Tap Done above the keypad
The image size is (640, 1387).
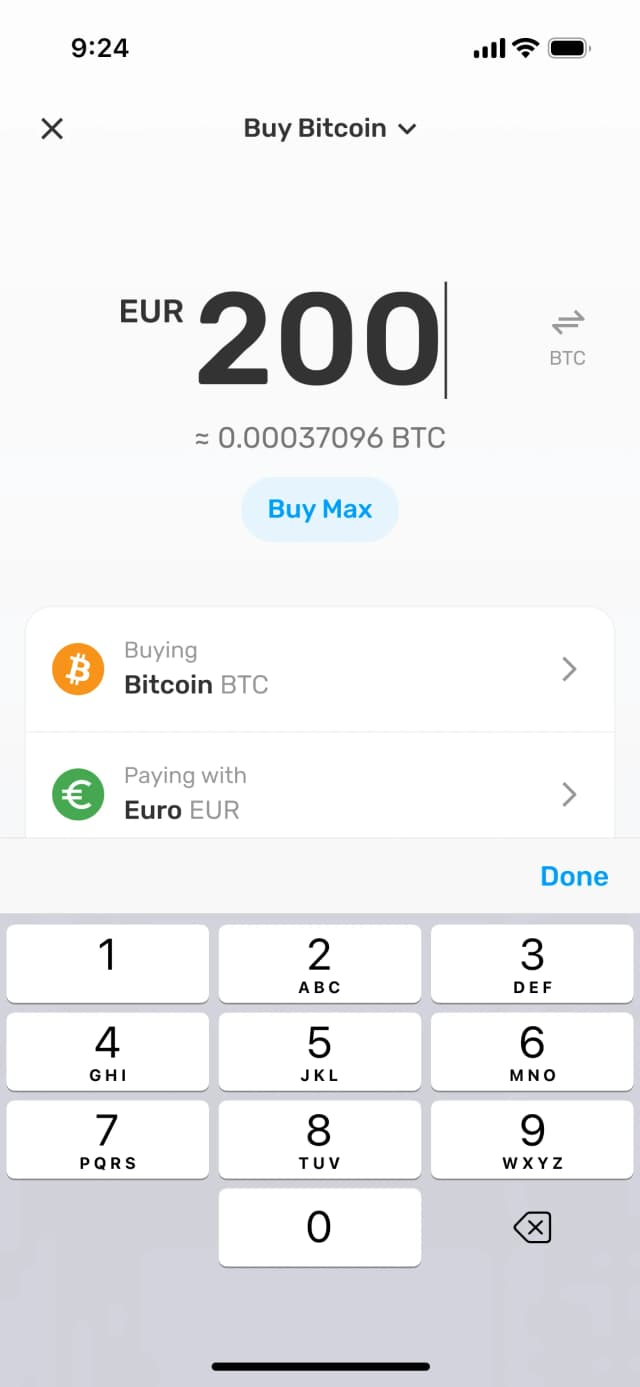573,876
